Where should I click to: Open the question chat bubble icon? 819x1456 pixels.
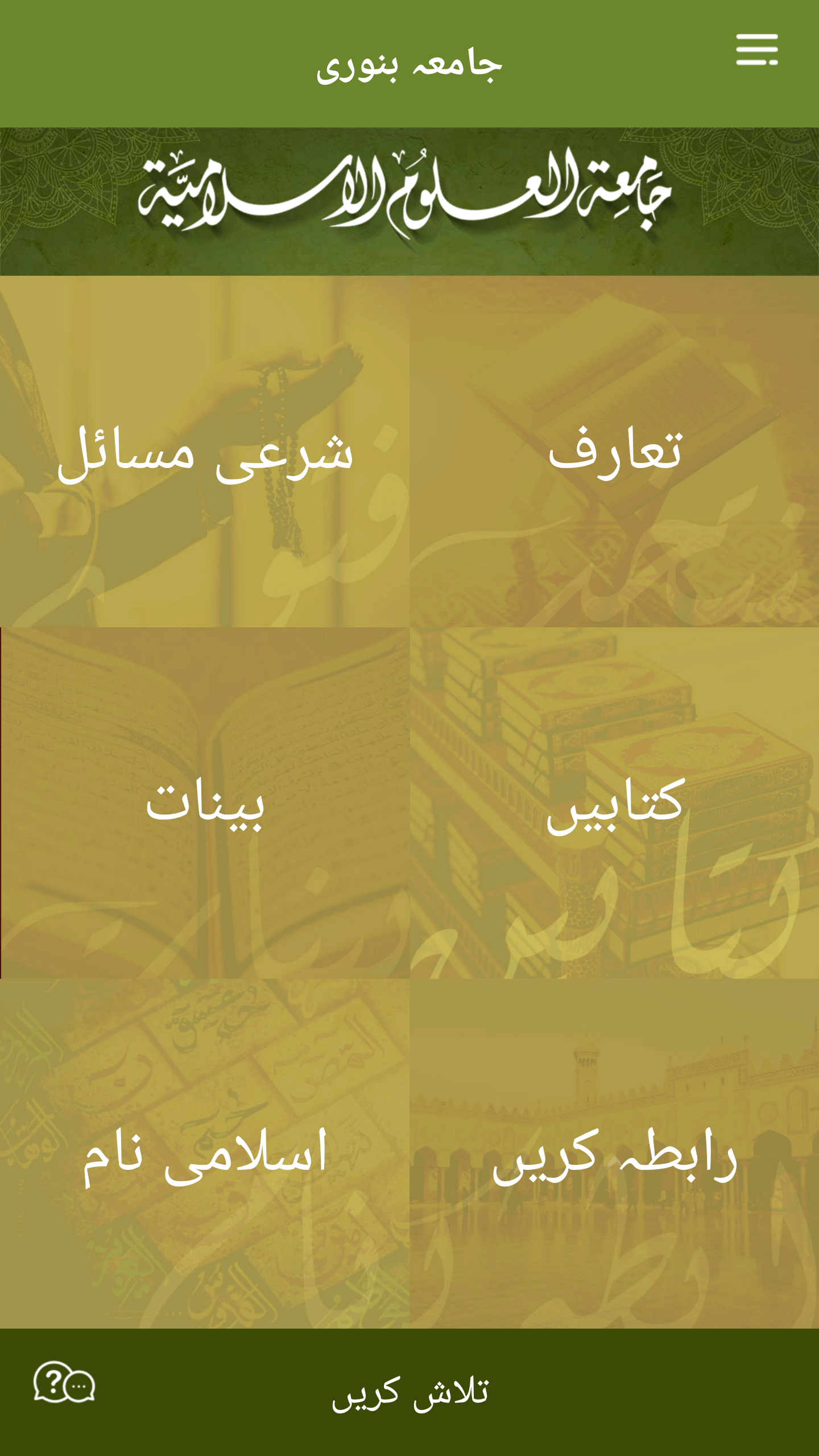coord(64,1382)
